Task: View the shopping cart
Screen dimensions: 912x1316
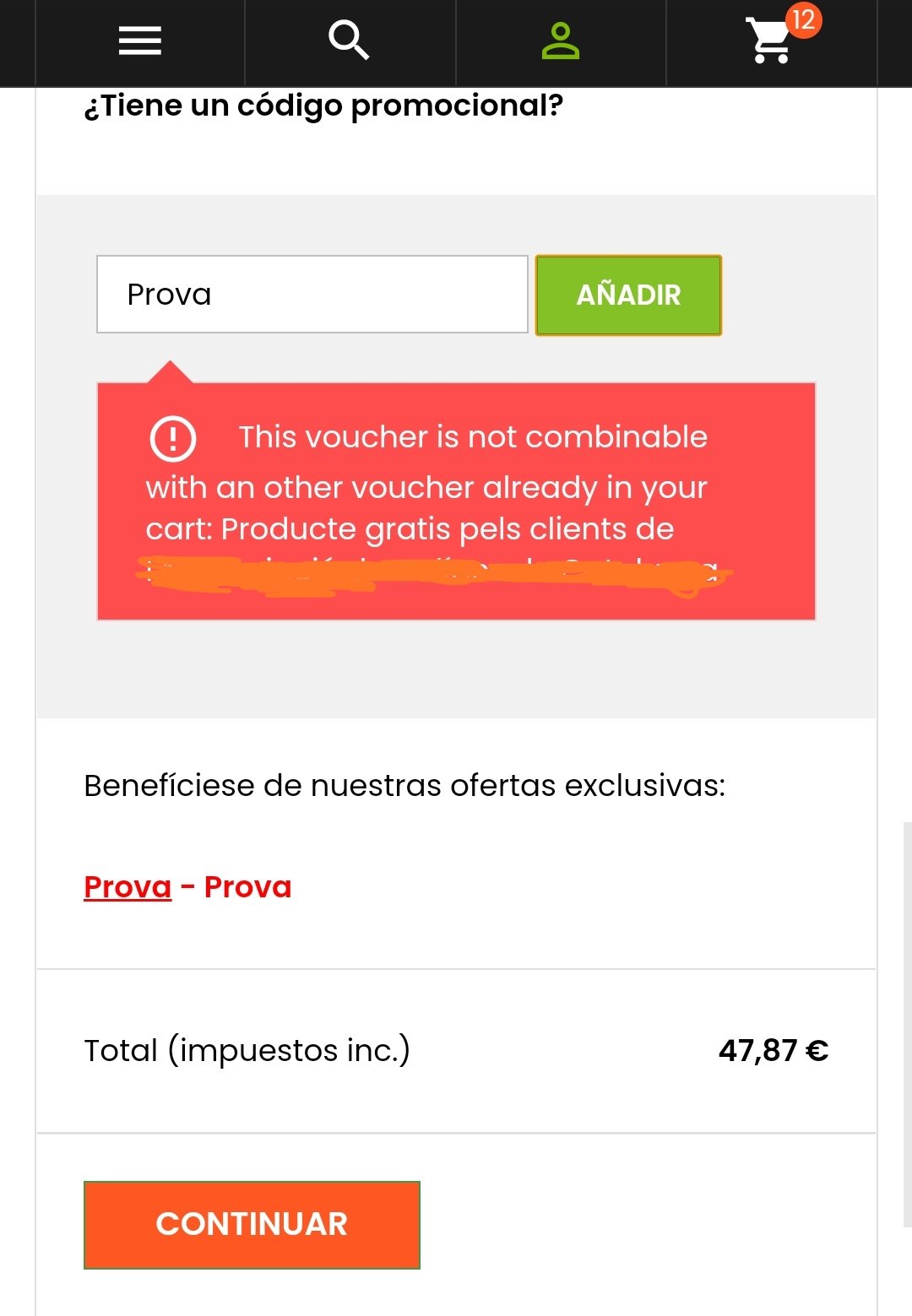Action: coord(771,41)
